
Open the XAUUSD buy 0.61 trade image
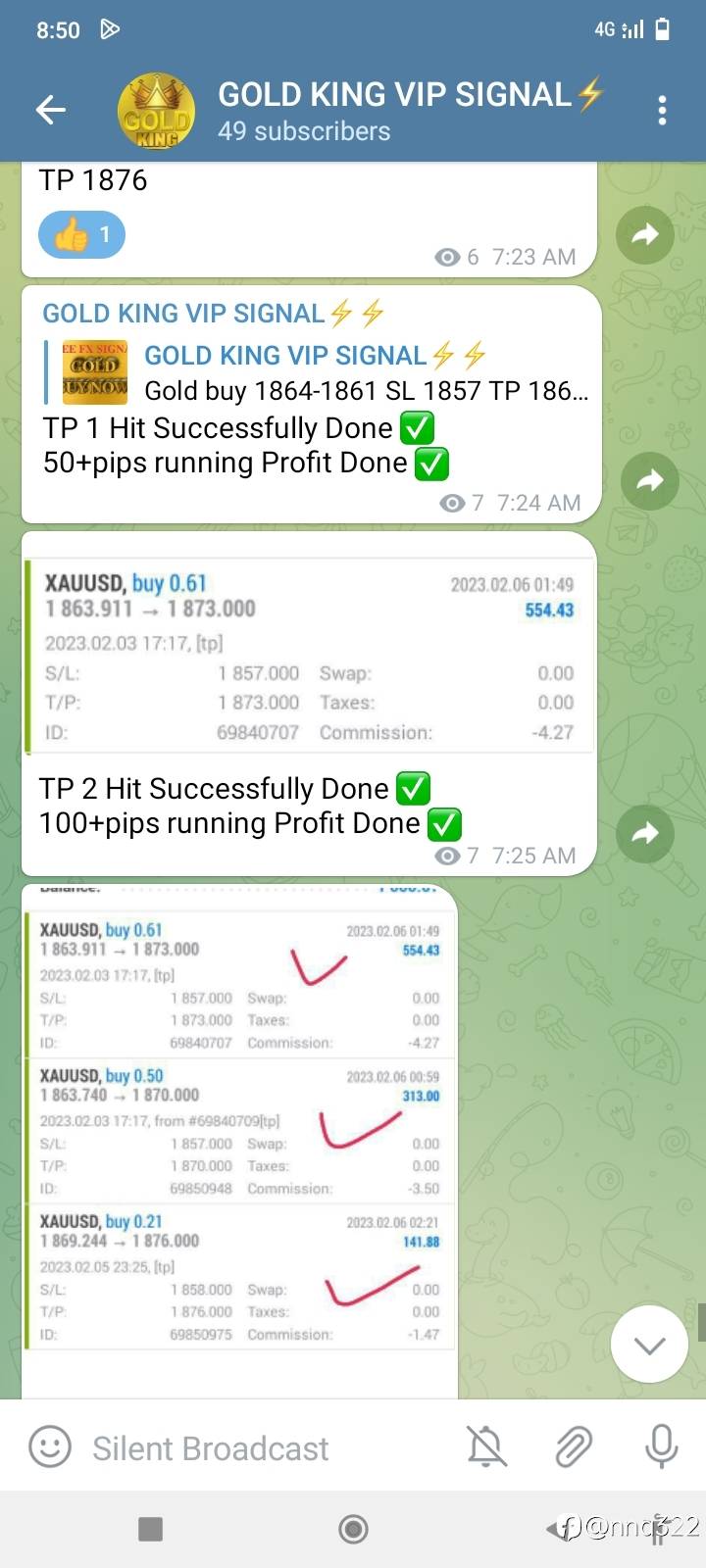(310, 655)
